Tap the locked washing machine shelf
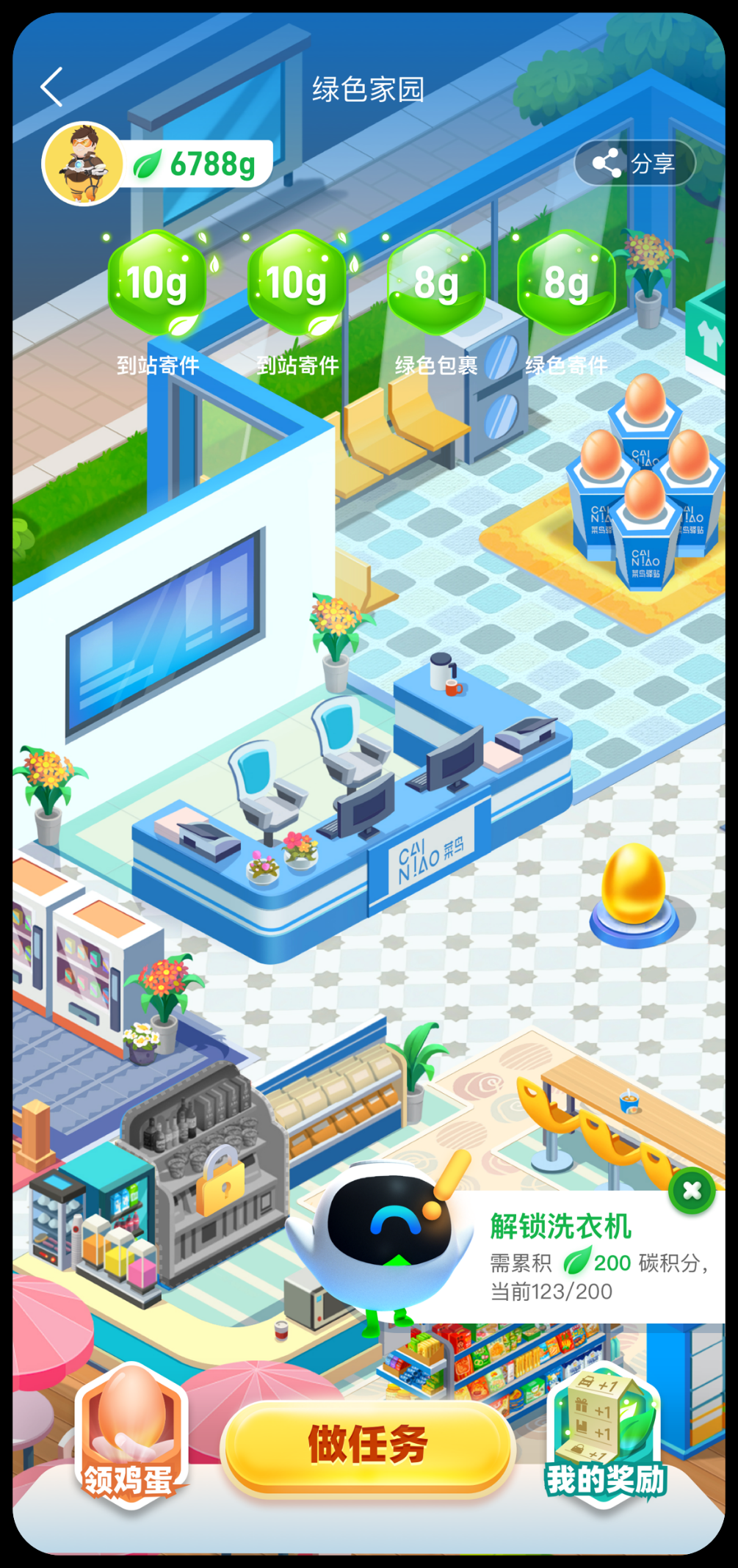 pos(220,1183)
